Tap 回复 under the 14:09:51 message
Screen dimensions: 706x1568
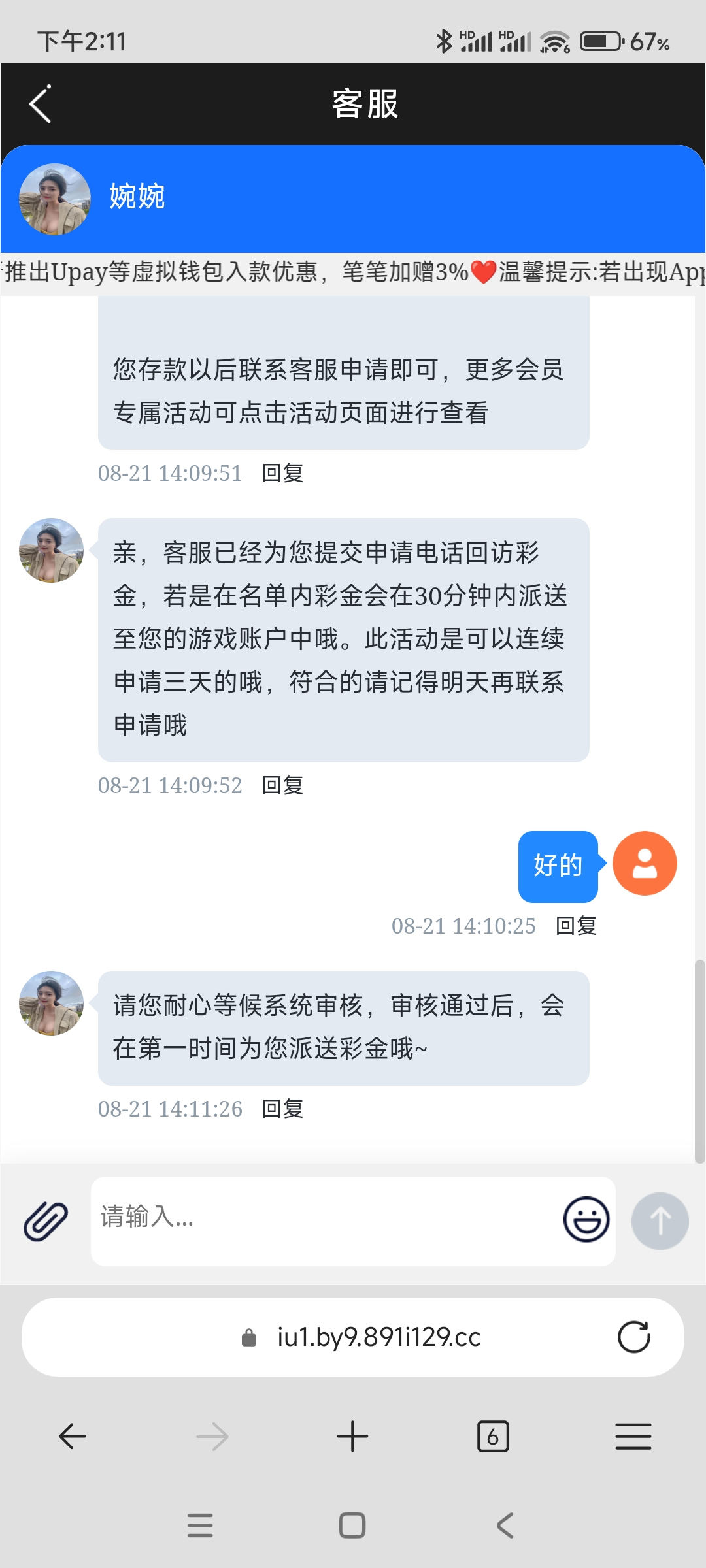tap(282, 473)
